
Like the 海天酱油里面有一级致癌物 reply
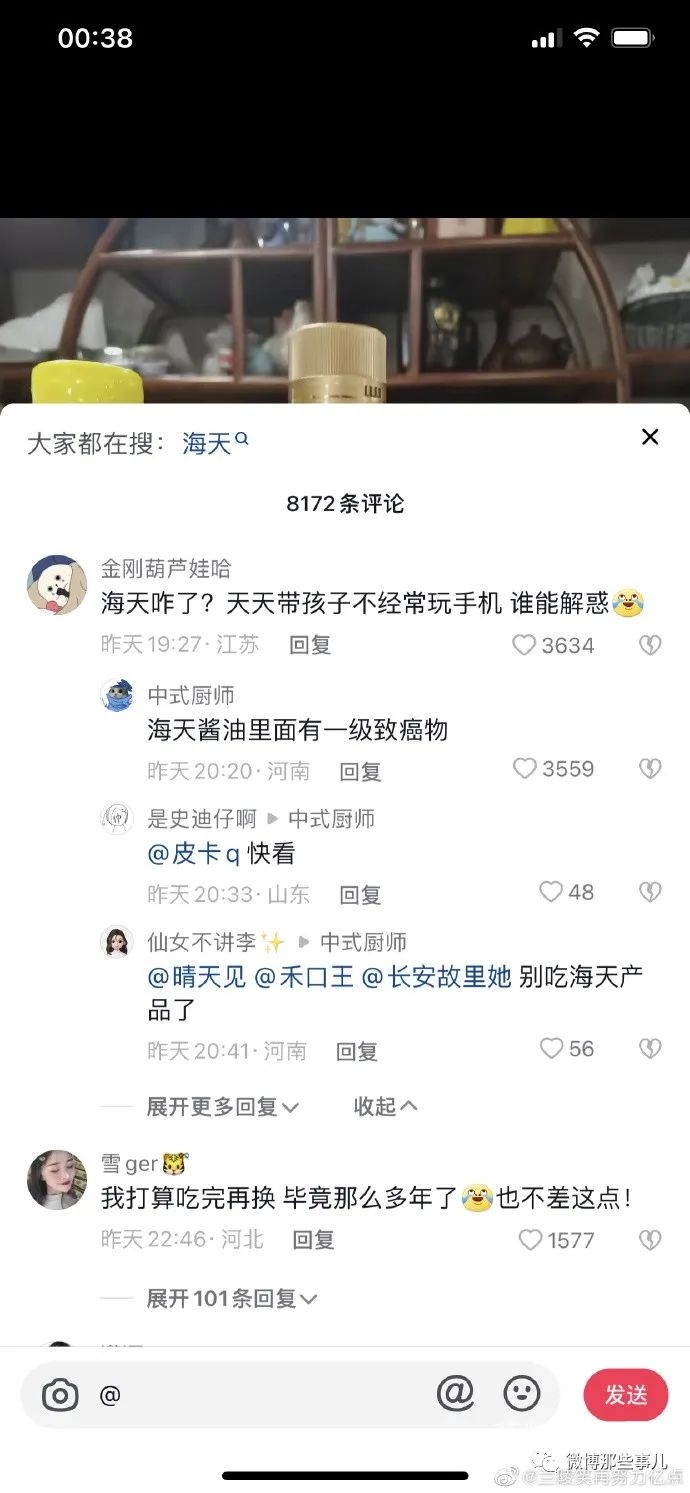pos(524,769)
